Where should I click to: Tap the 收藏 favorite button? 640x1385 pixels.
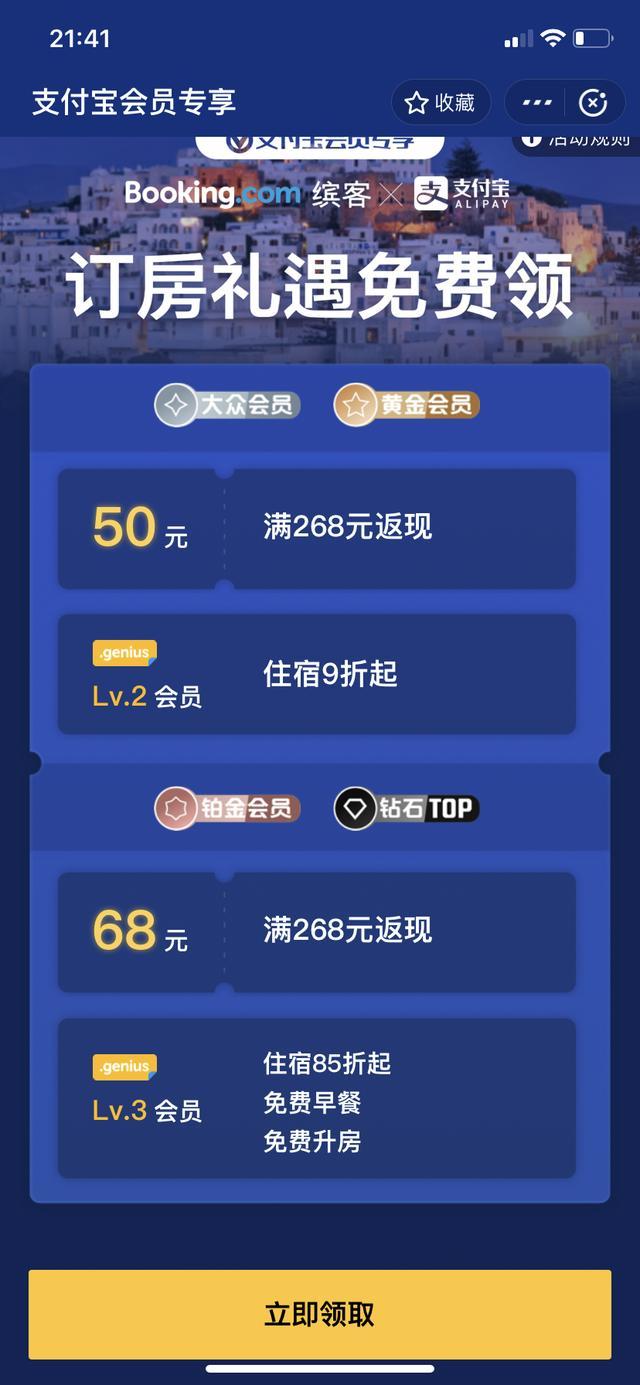pyautogui.click(x=440, y=103)
